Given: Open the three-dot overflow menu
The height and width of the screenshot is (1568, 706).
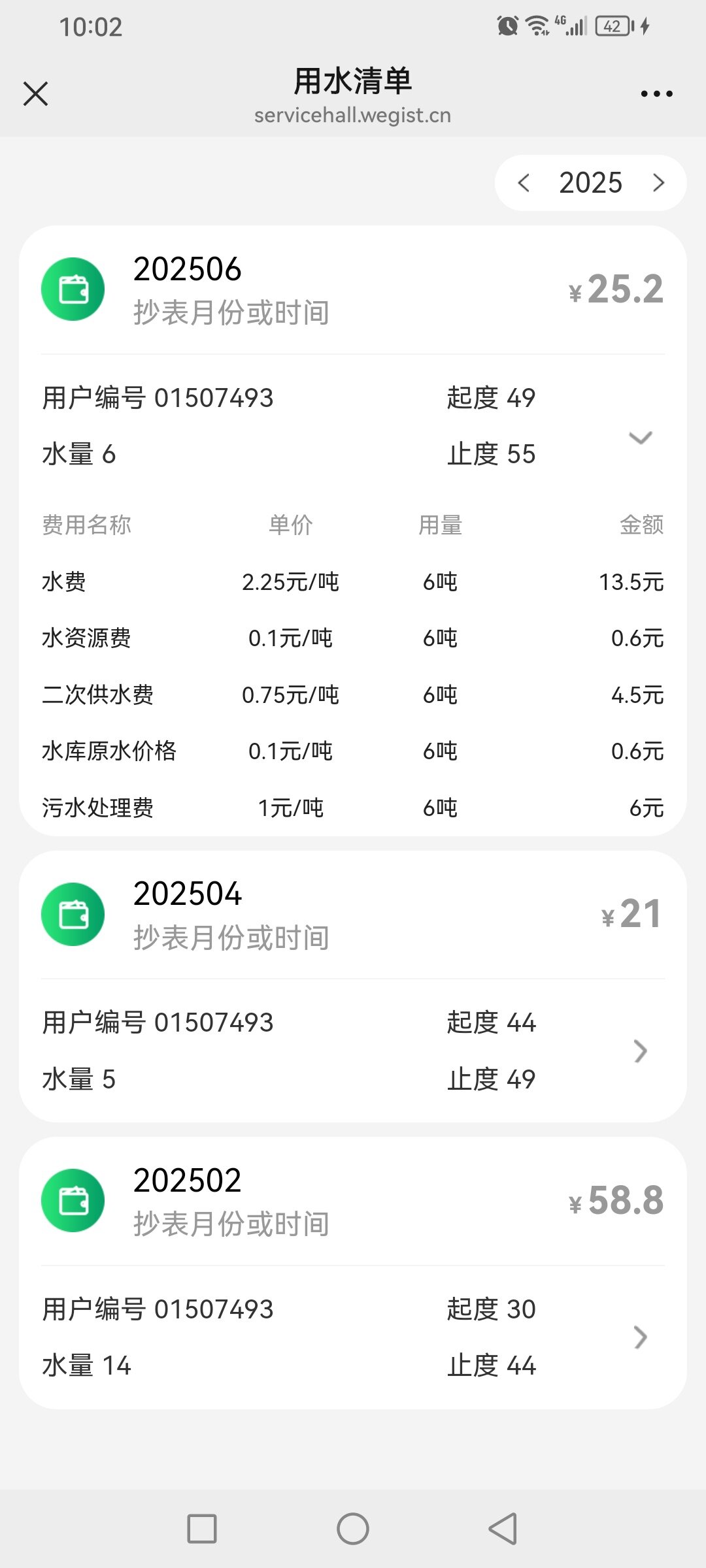Looking at the screenshot, I should 656,94.
